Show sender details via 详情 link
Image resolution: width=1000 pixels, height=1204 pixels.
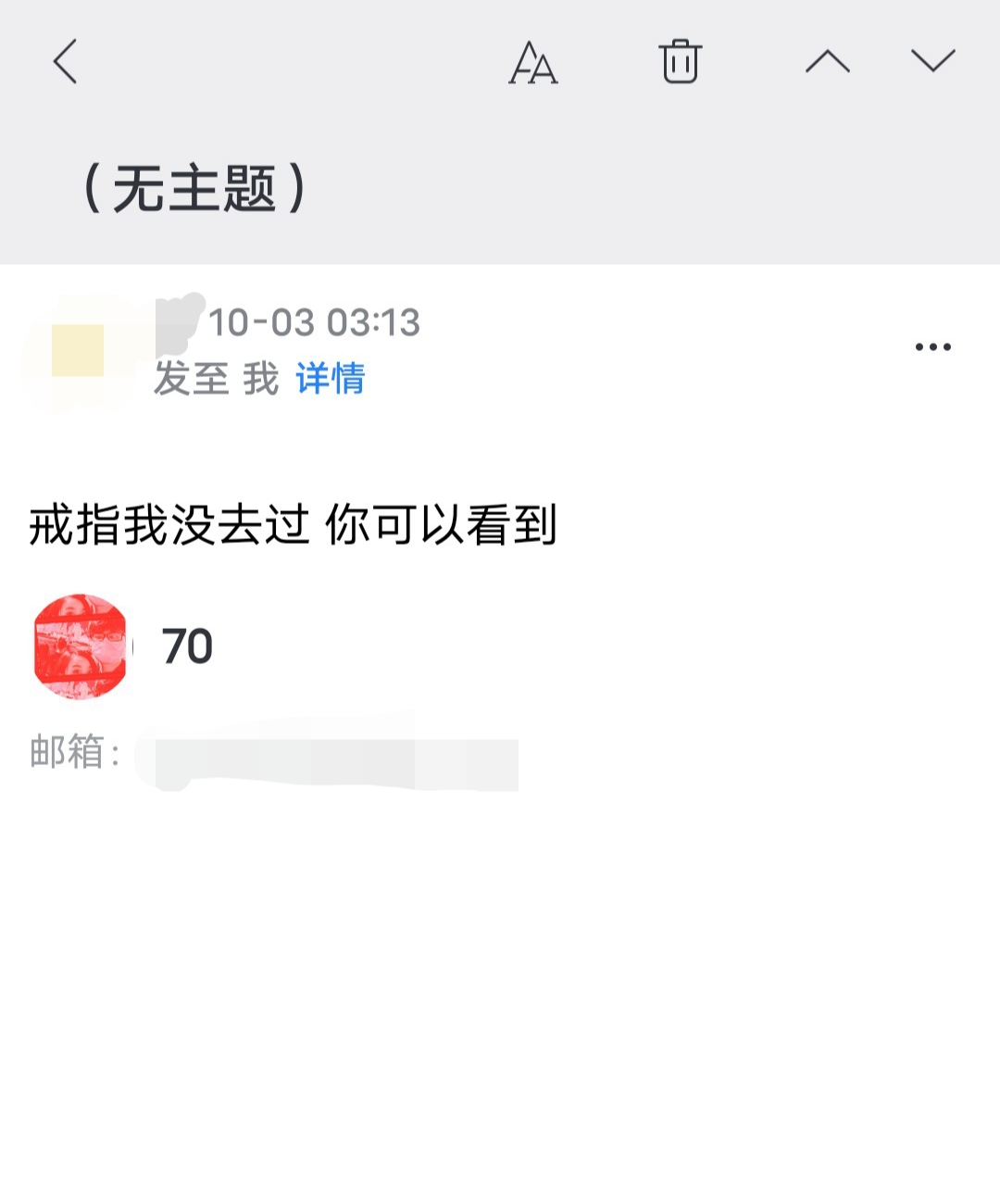(331, 379)
